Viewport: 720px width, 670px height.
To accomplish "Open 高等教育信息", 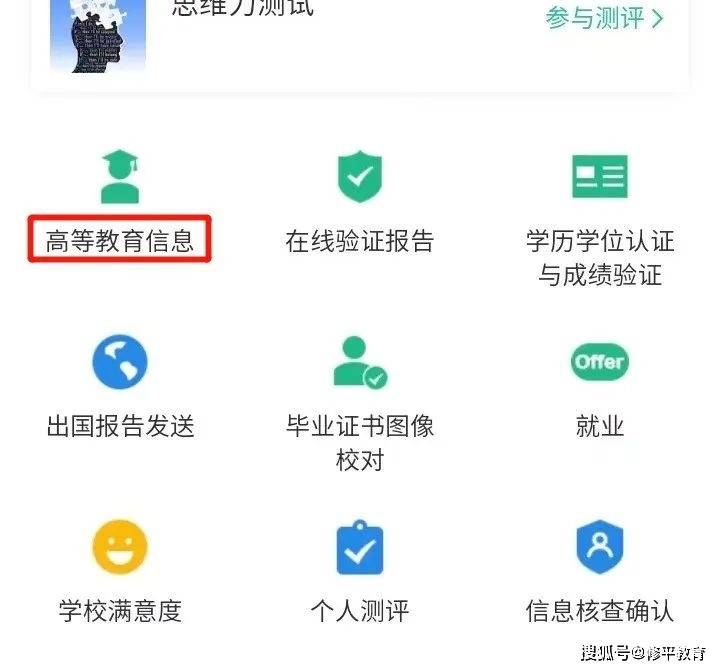I will point(120,205).
